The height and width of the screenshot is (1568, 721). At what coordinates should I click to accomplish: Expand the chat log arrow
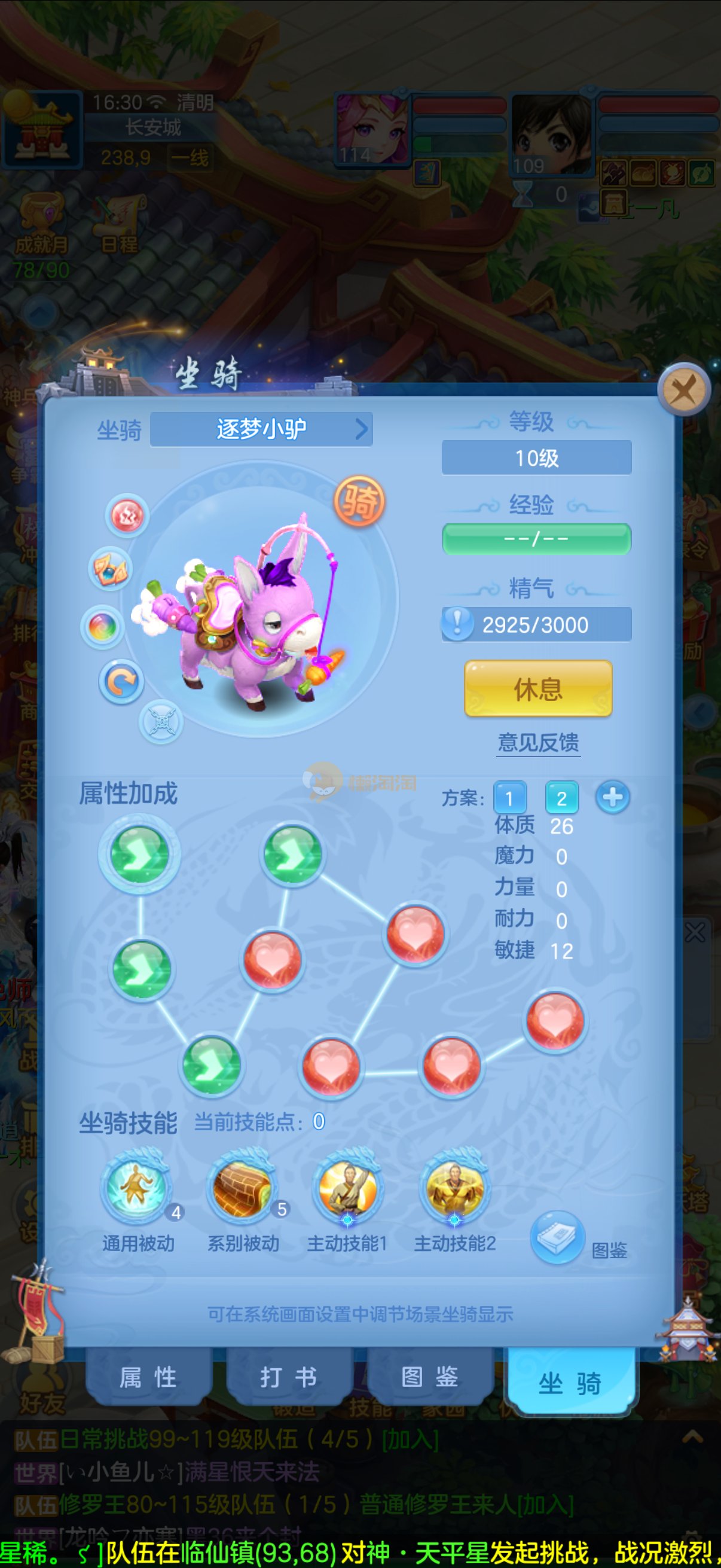[x=693, y=1438]
